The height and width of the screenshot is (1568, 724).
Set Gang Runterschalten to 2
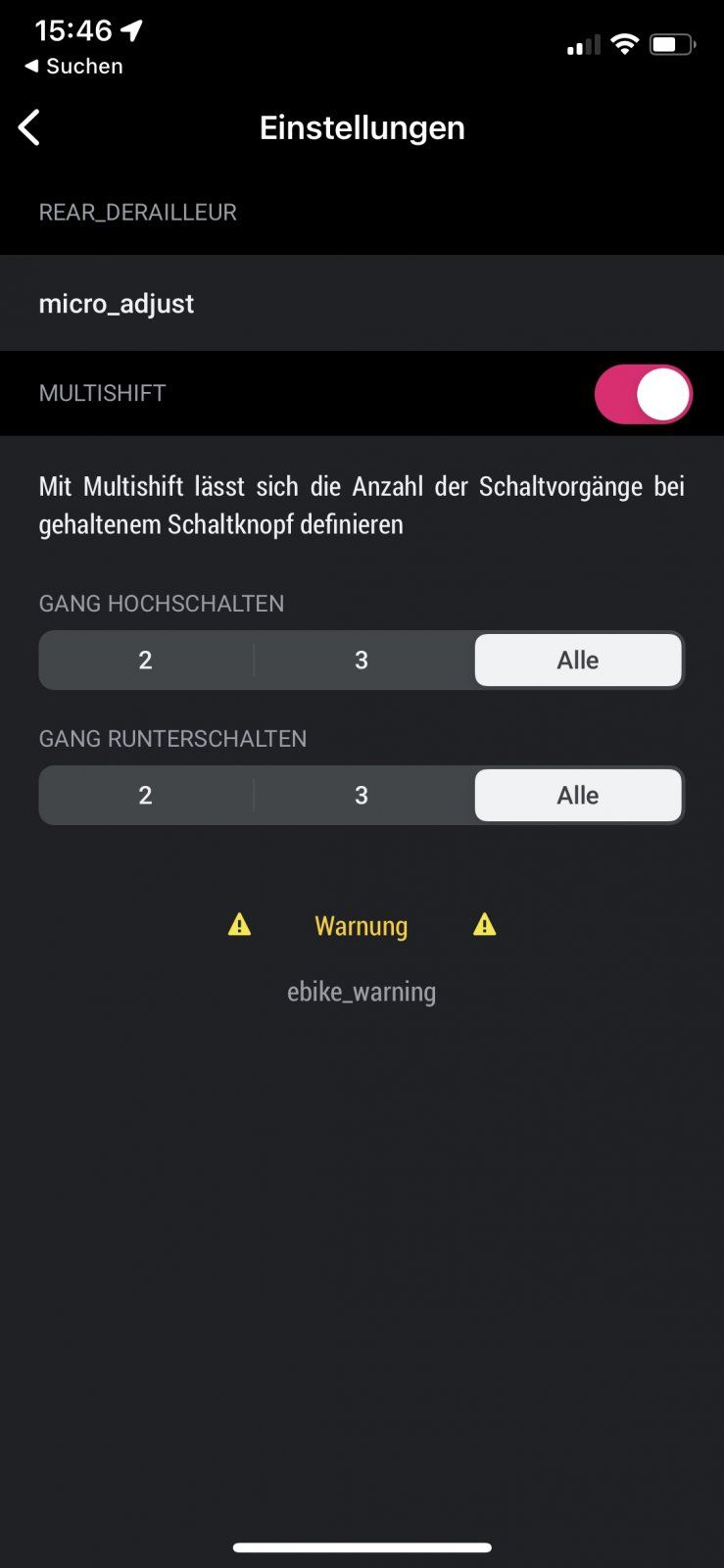coord(146,796)
